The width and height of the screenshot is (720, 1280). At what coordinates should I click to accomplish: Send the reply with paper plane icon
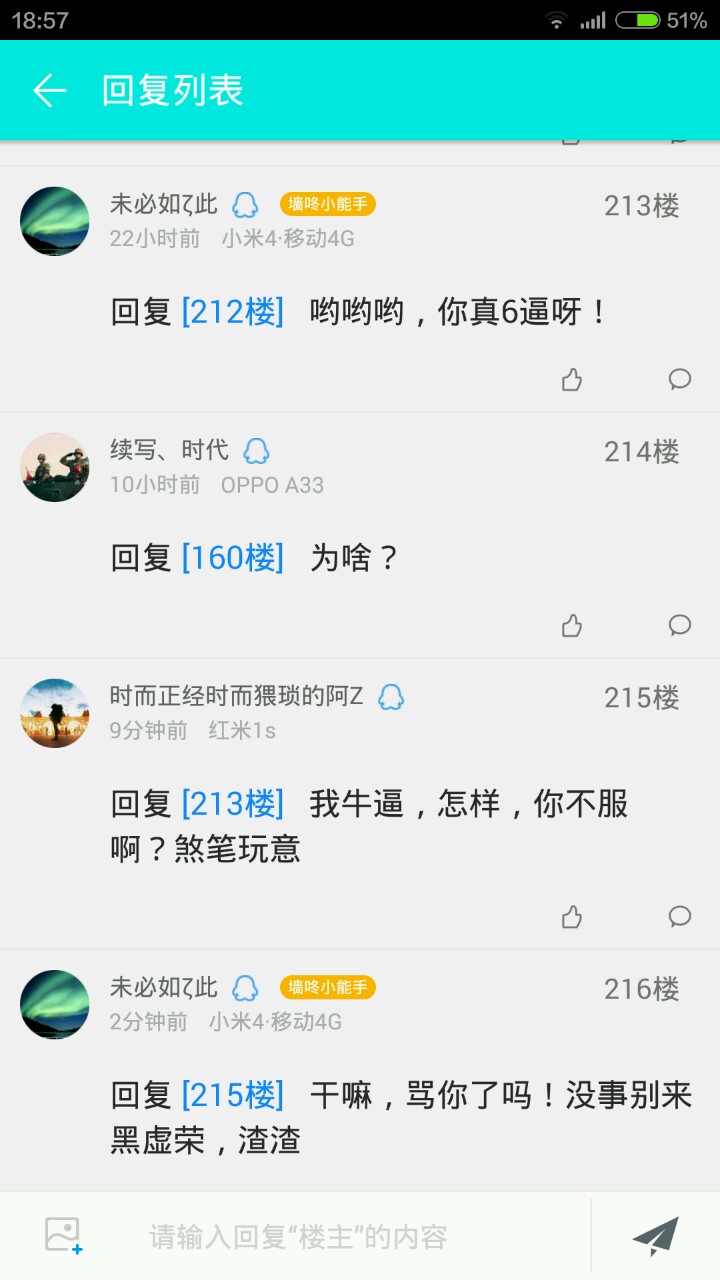pyautogui.click(x=656, y=1236)
